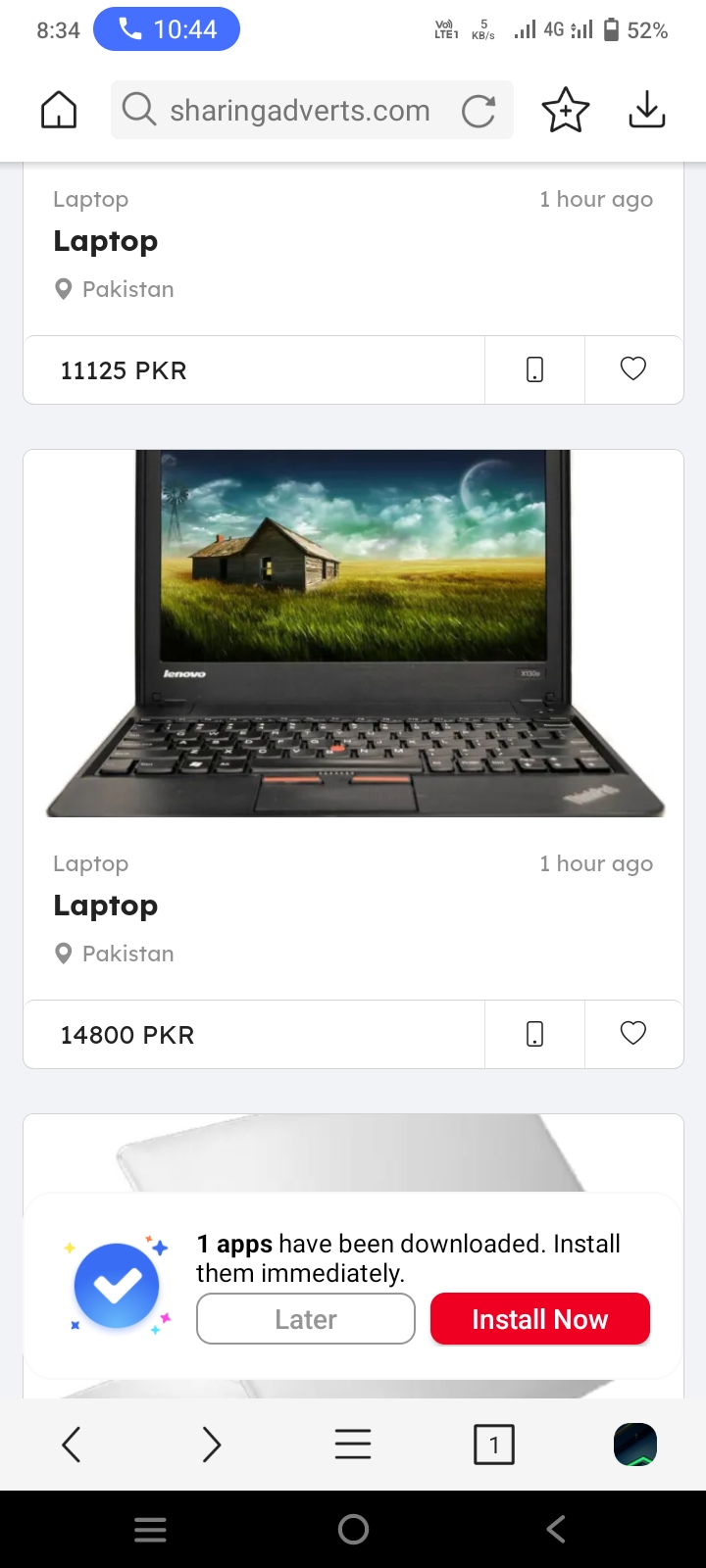Open the profile avatar icon

coord(634,1445)
